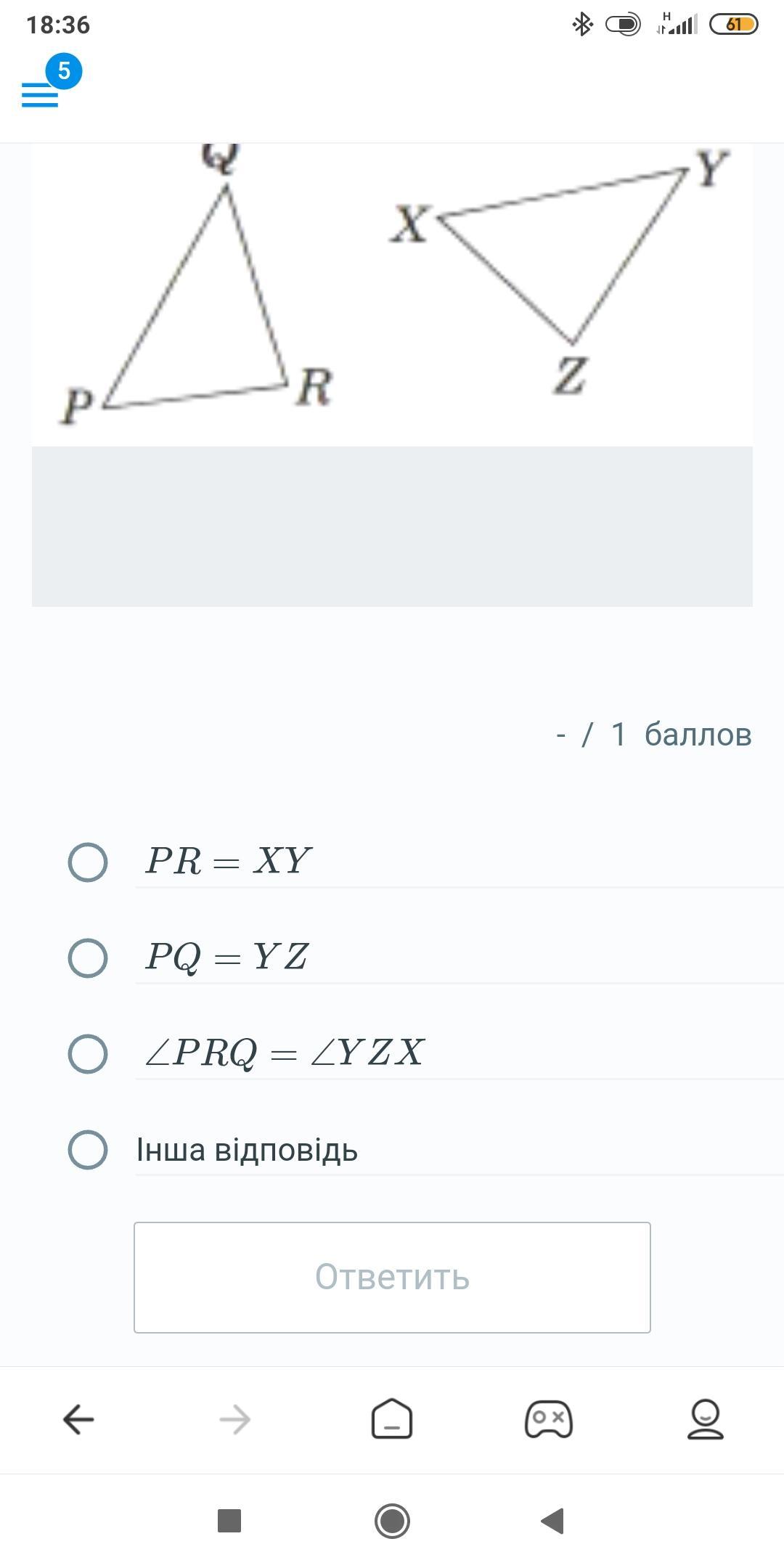Image resolution: width=784 pixels, height=1568 pixels.
Task: Open recent apps via square button
Action: [229, 1520]
